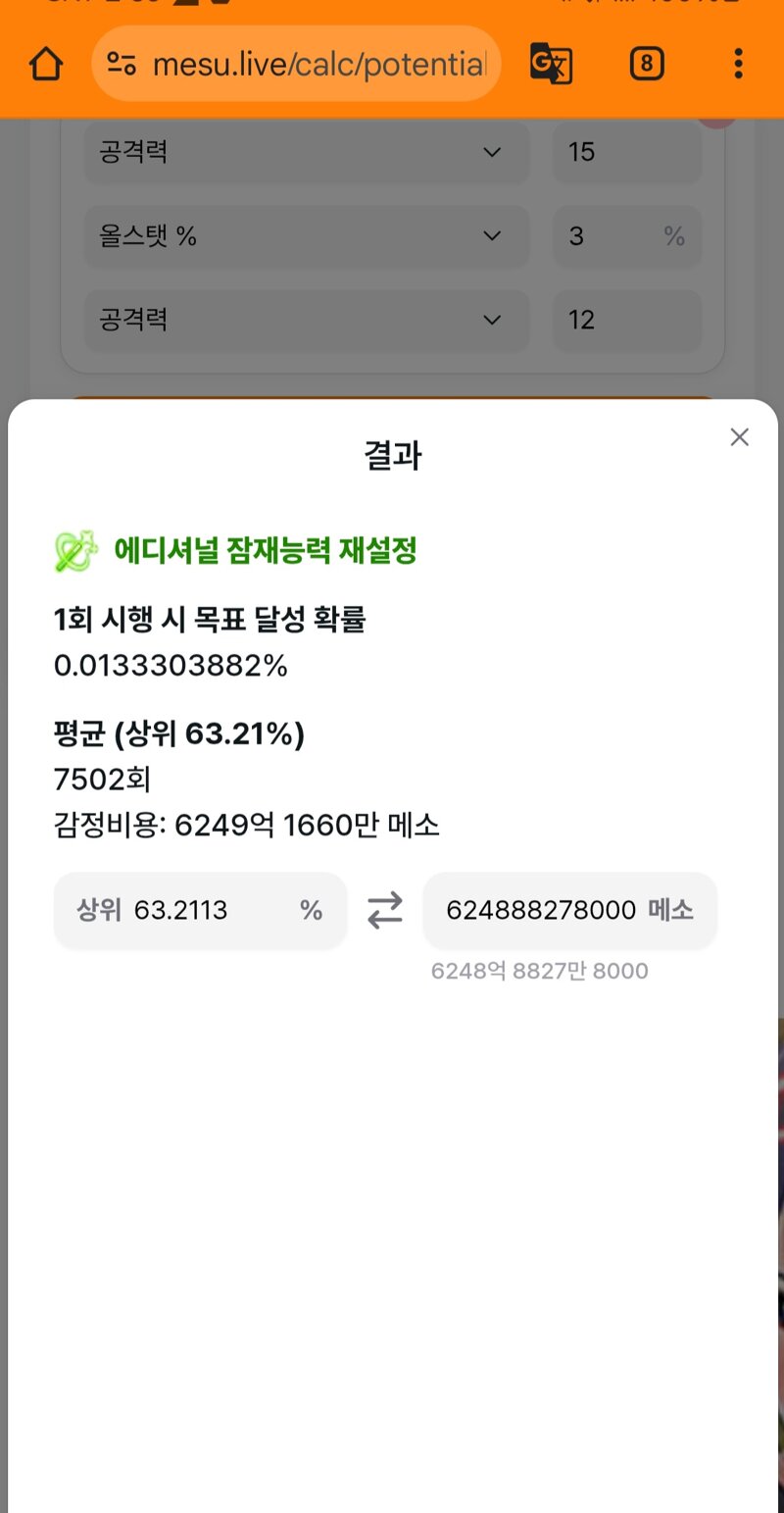Screen dimensions: 784x1513
Task: Close the 결과 result sheet
Action: click(x=739, y=437)
